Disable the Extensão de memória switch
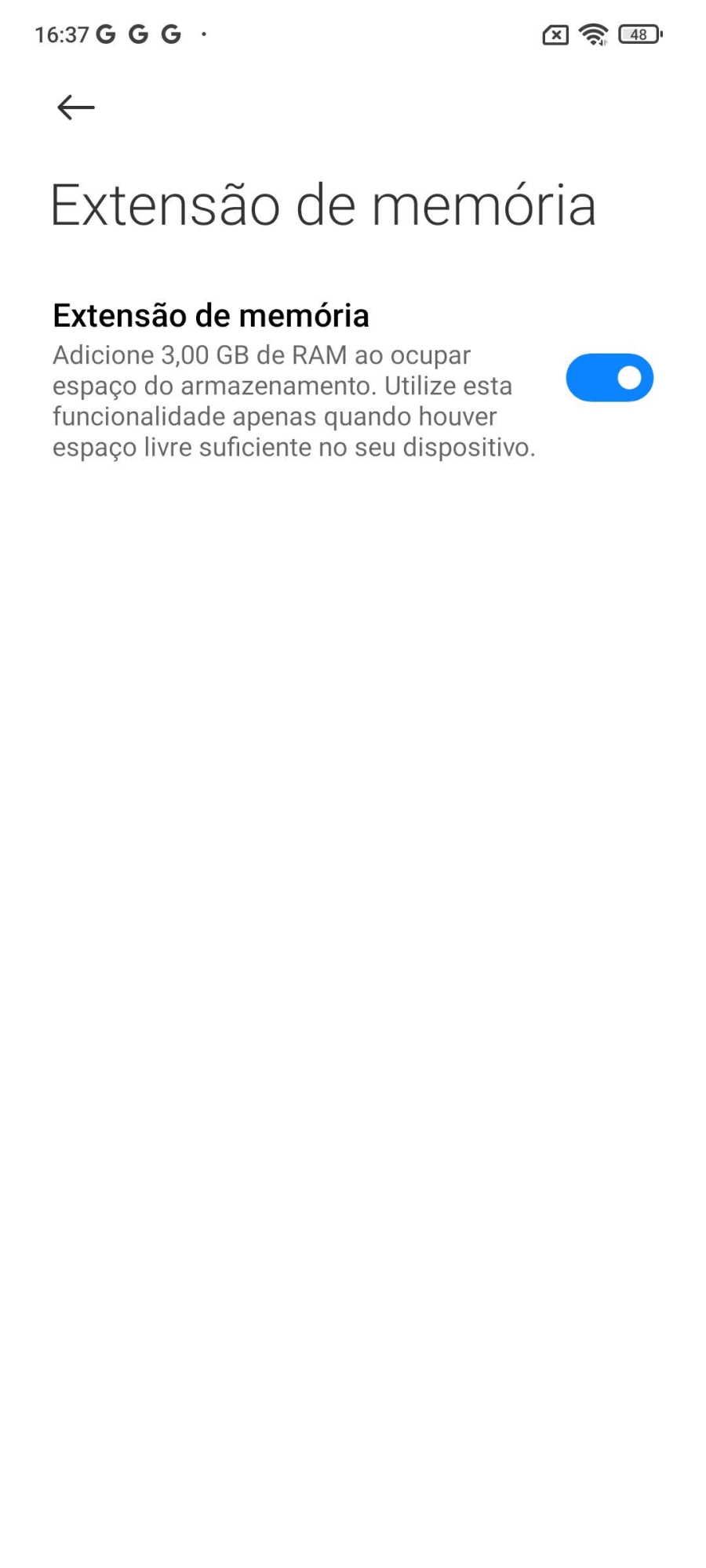The height and width of the screenshot is (1568, 706). pyautogui.click(x=610, y=378)
